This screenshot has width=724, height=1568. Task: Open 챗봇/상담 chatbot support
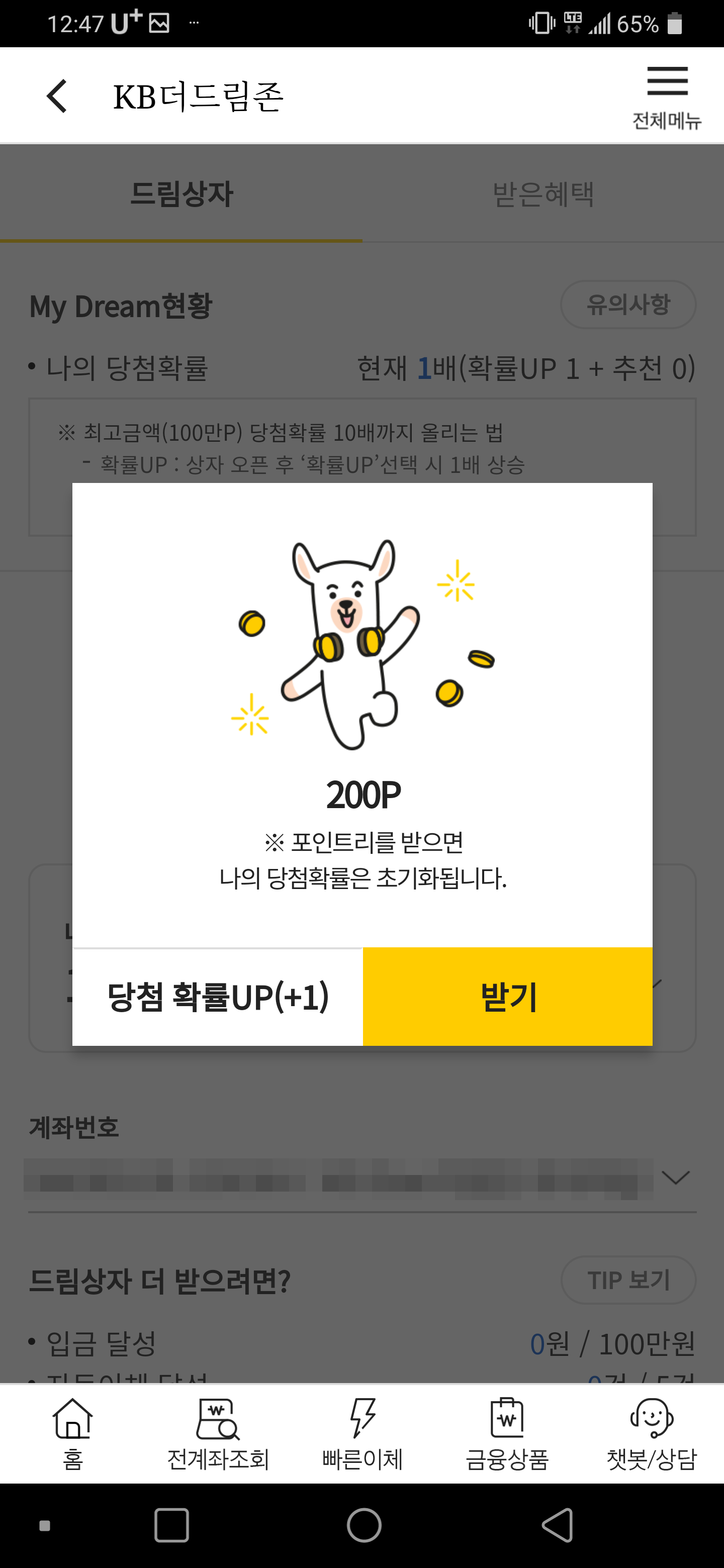pos(652,1433)
